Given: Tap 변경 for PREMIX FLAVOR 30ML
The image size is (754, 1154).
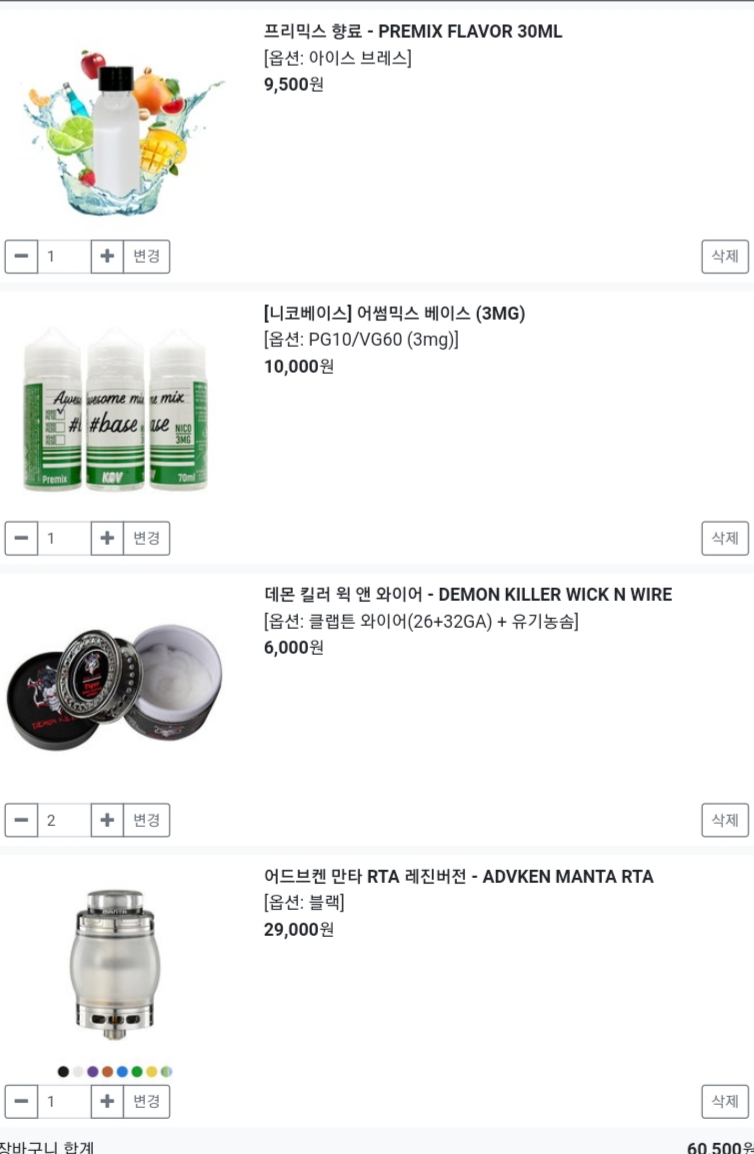Looking at the screenshot, I should click(146, 256).
